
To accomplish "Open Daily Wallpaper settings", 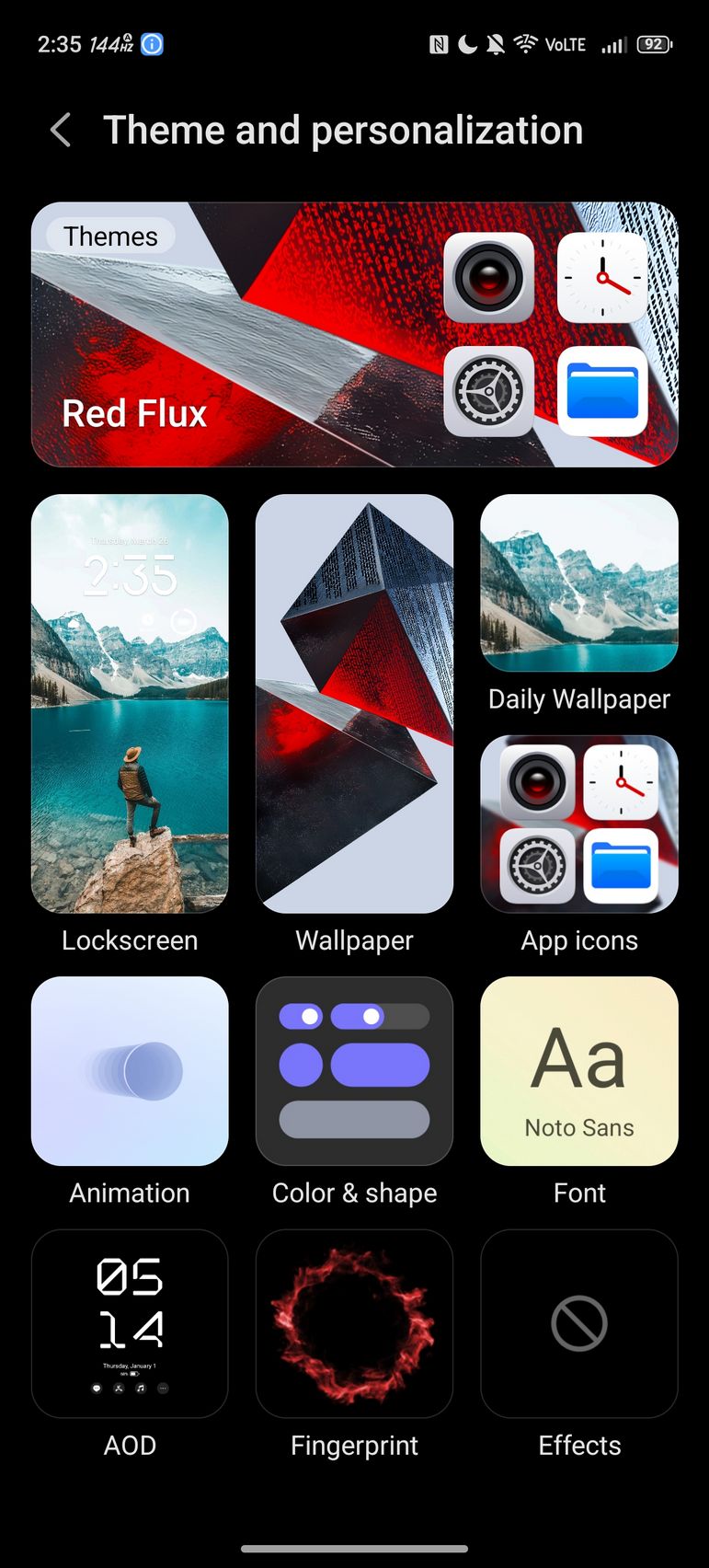I will 579,583.
